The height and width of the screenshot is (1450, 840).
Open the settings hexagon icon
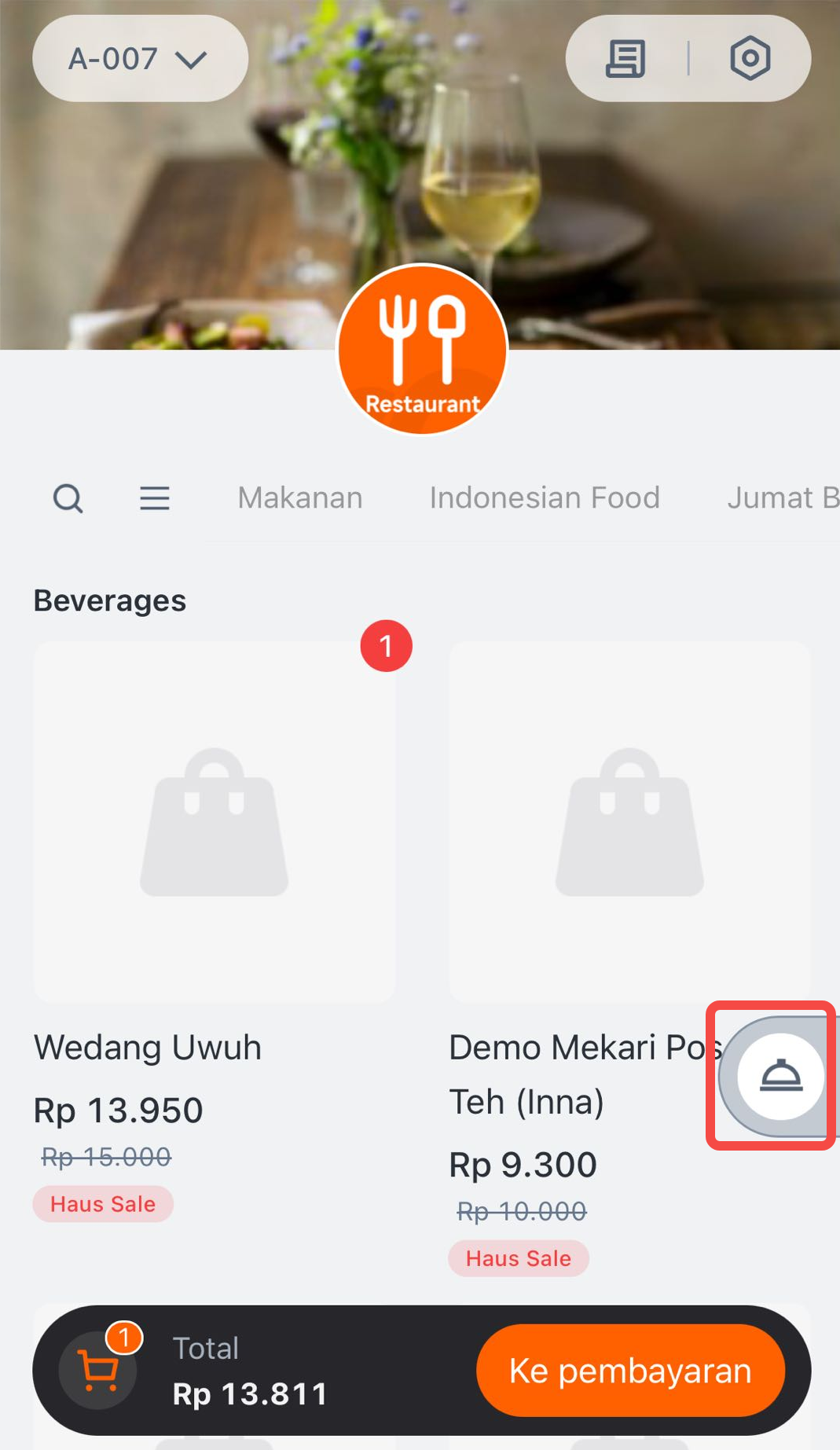pos(750,59)
